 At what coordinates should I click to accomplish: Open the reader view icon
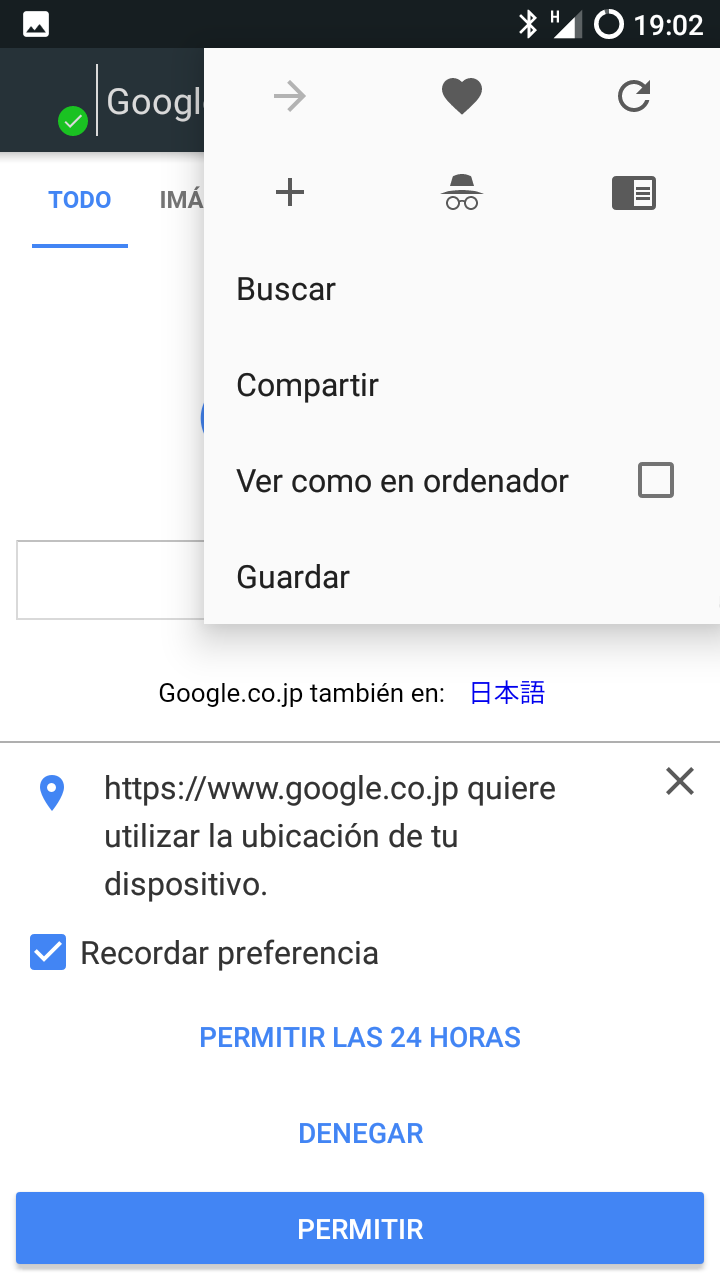[x=634, y=192]
